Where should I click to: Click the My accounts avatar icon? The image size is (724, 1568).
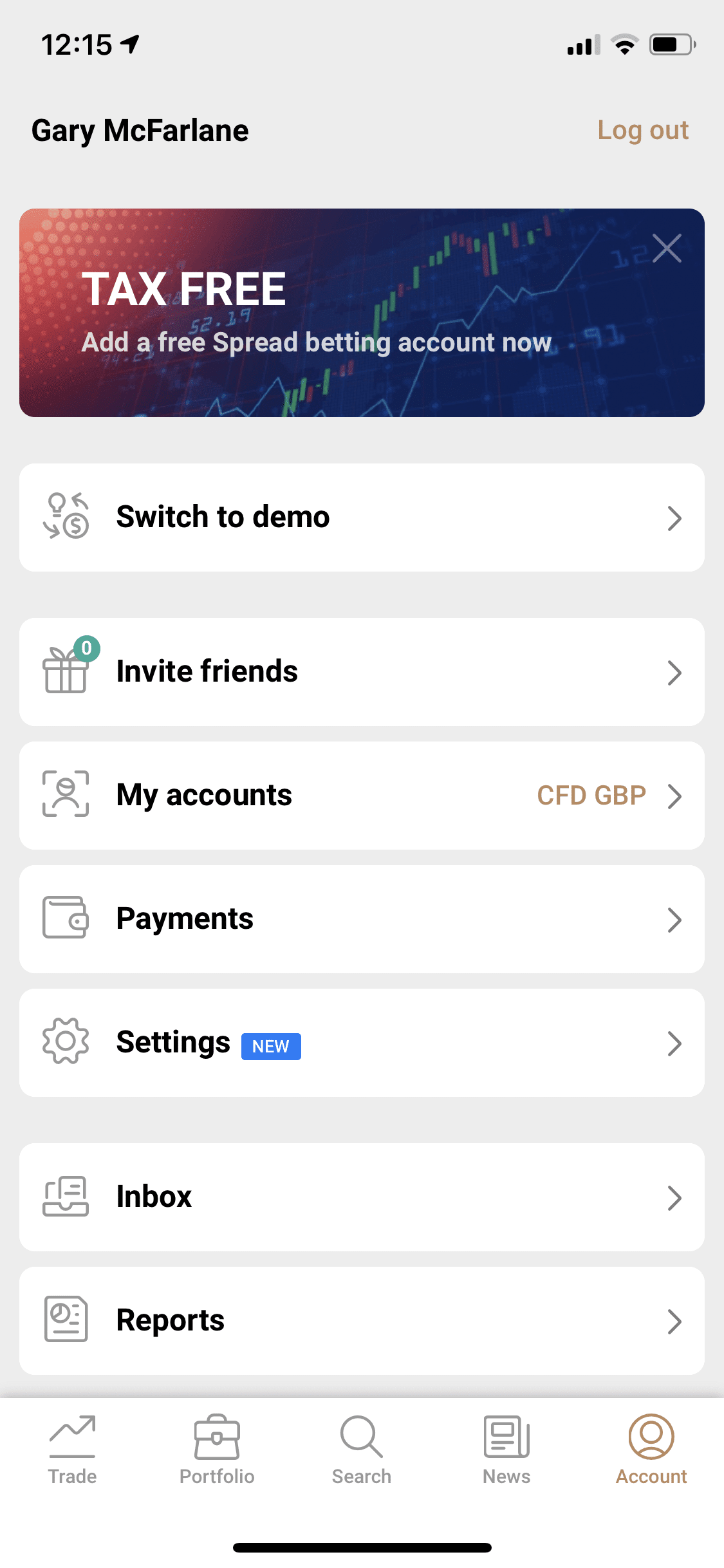(x=65, y=795)
